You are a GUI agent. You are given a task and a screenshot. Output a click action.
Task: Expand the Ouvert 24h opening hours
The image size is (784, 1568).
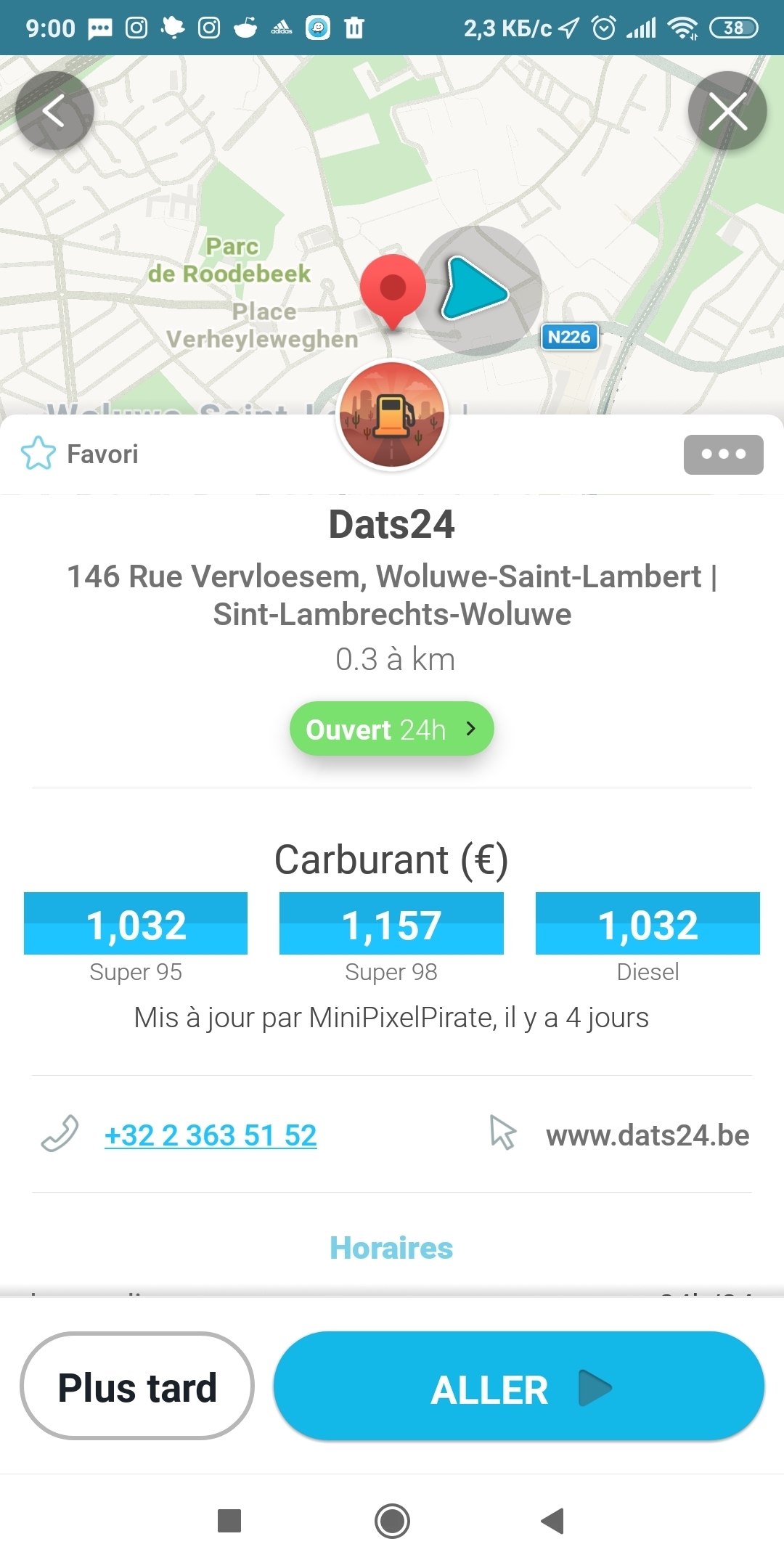pyautogui.click(x=392, y=728)
